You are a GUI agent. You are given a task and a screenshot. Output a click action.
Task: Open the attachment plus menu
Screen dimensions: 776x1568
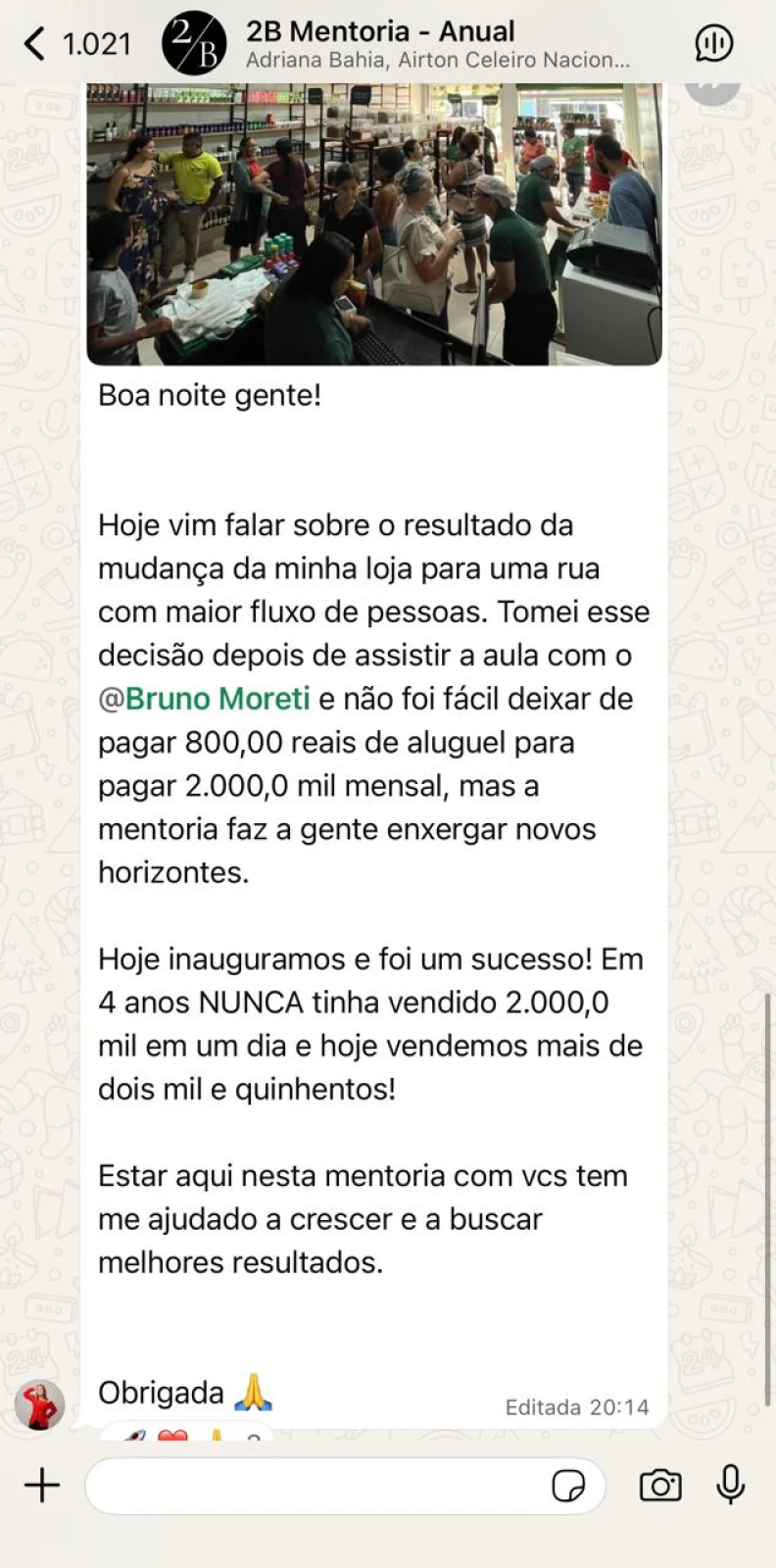coord(42,1486)
